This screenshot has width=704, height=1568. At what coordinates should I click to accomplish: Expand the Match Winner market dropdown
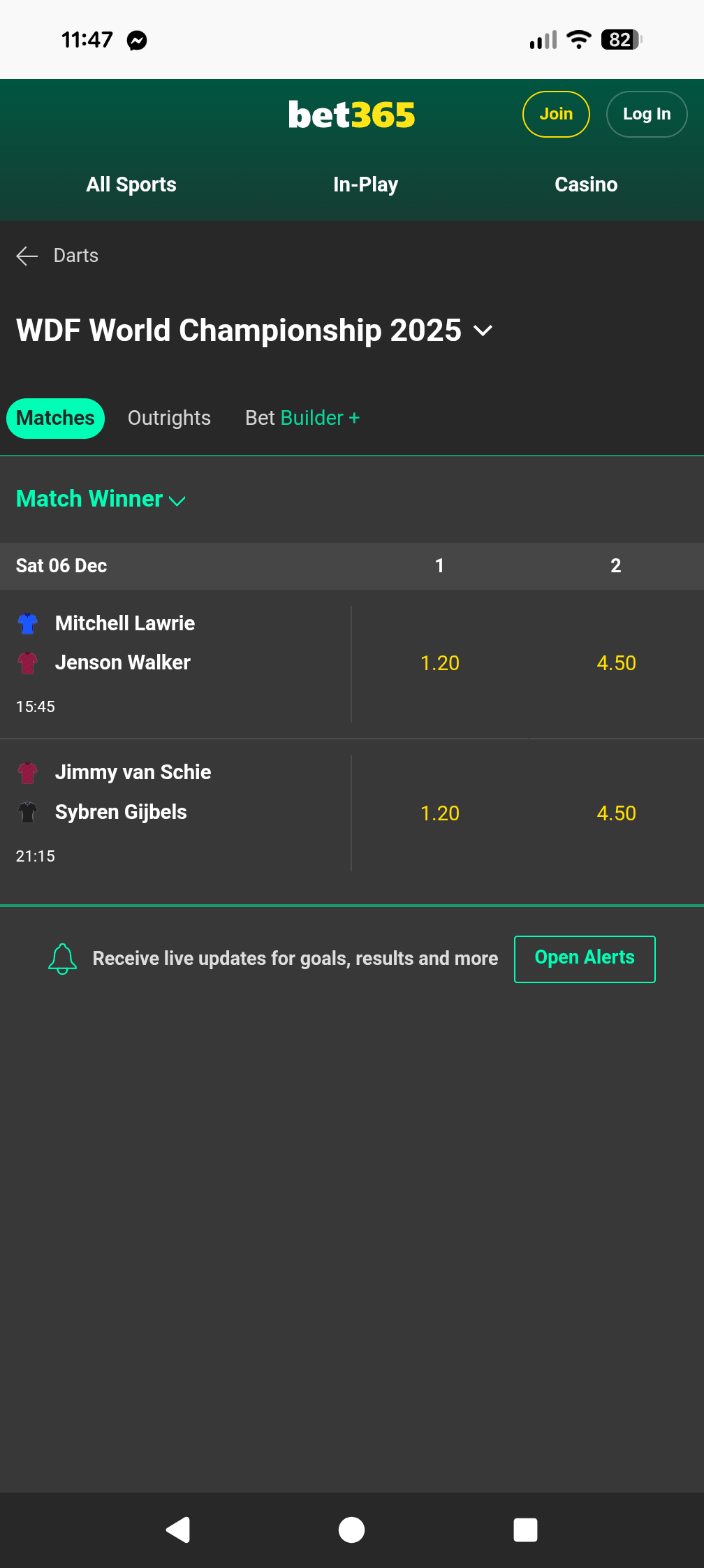point(101,499)
